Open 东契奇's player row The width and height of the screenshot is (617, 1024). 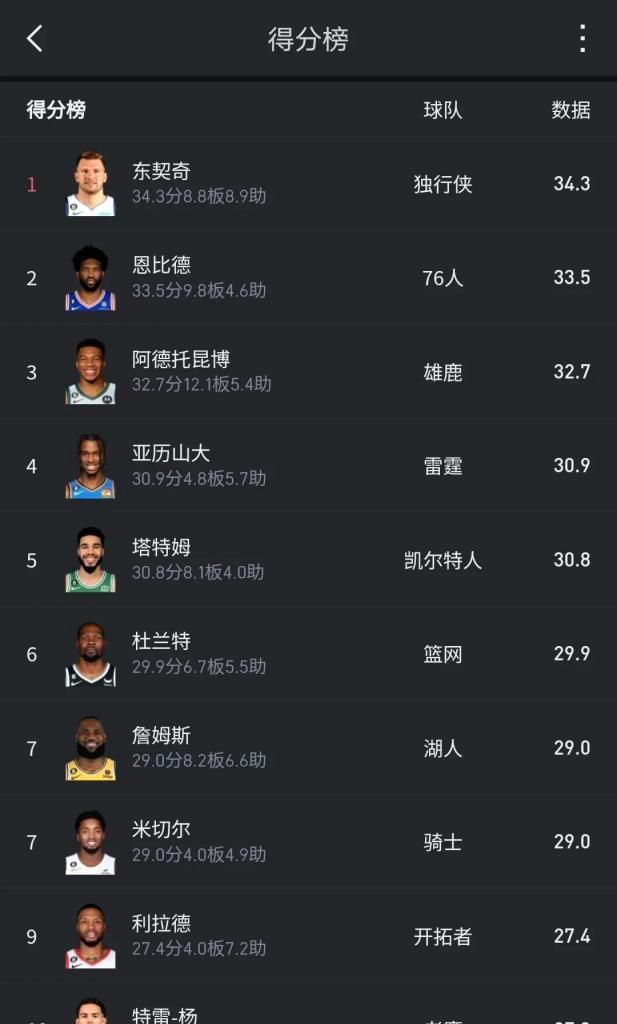[308, 184]
